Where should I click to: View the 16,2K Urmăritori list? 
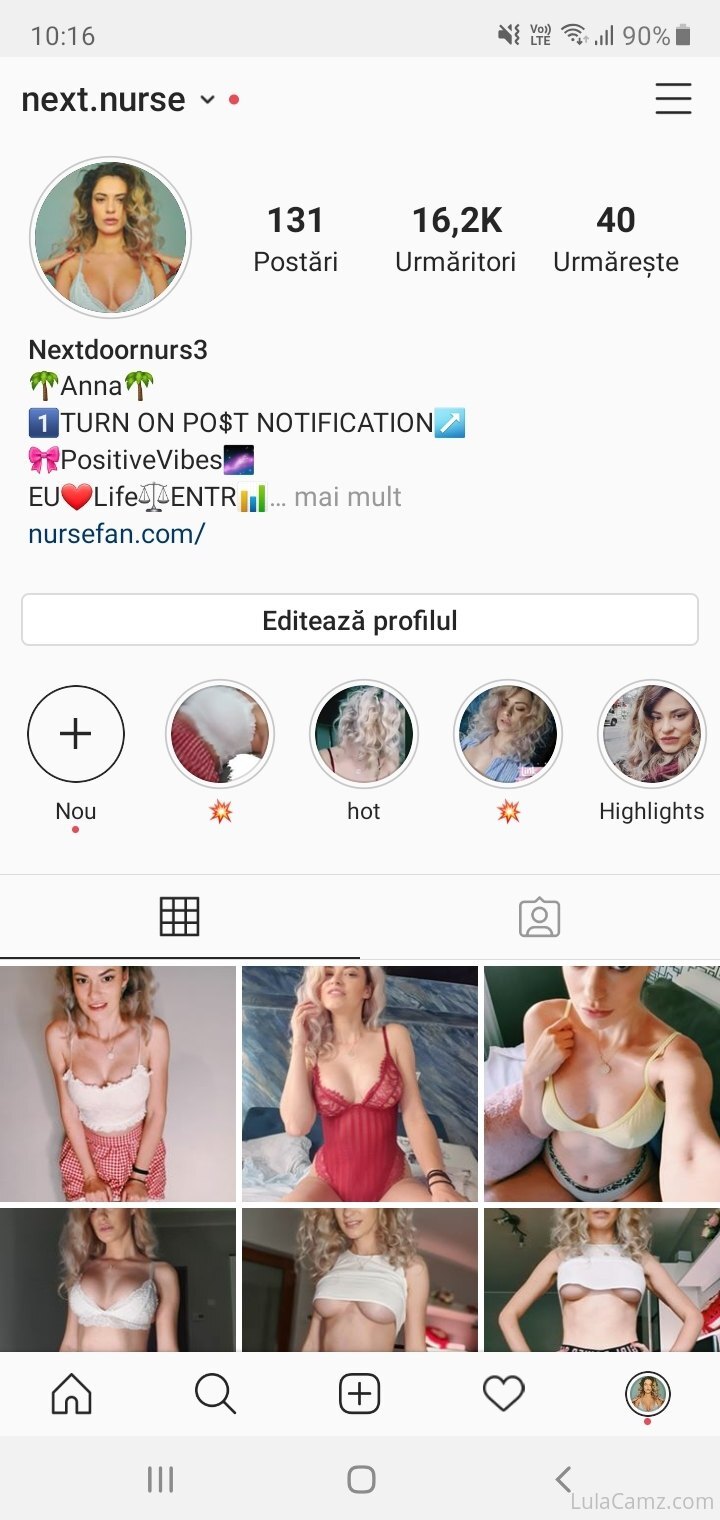[x=456, y=238]
